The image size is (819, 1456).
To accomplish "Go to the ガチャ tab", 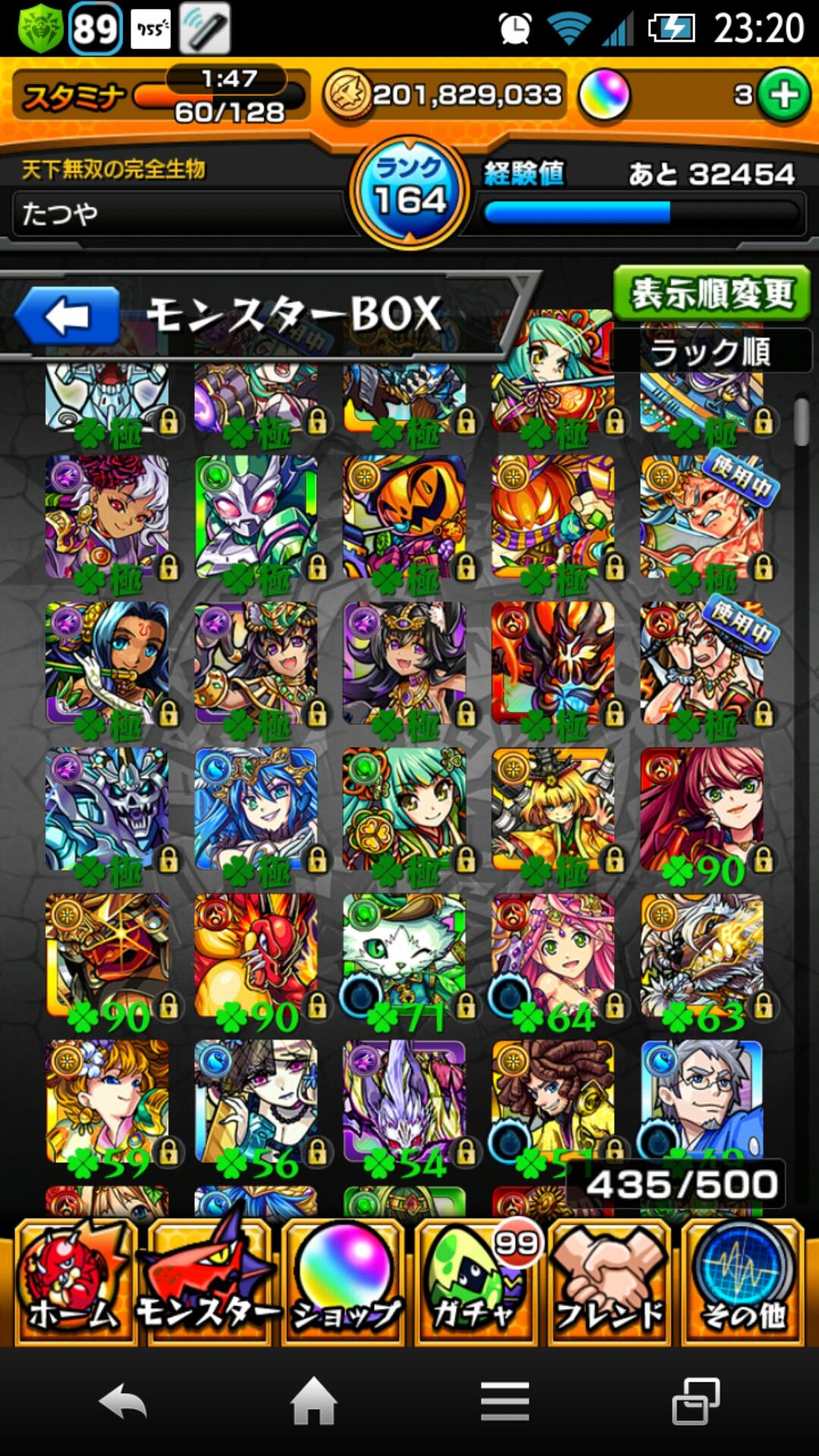I will 476,1283.
